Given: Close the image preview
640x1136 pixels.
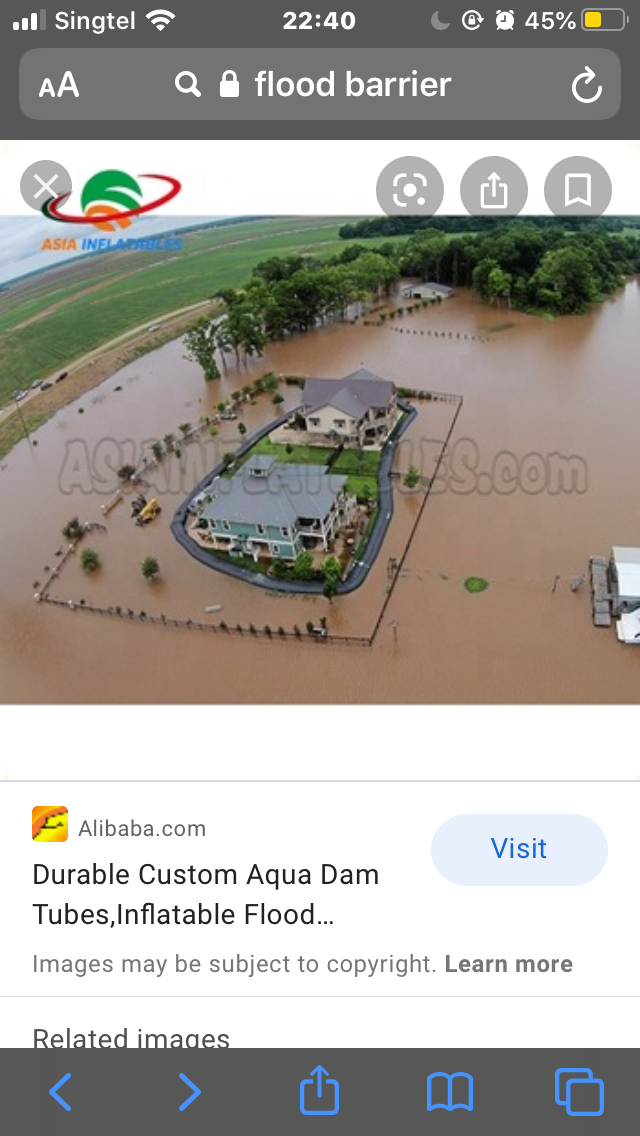Looking at the screenshot, I should point(46,187).
